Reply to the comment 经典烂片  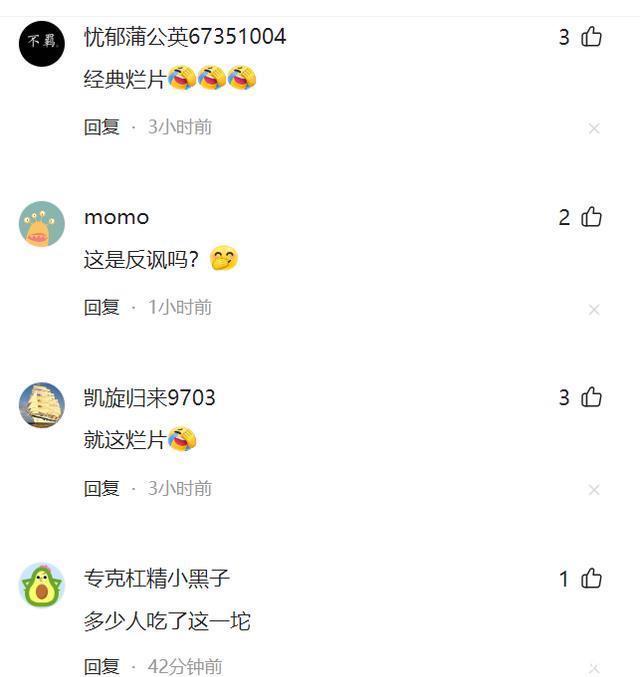pos(101,127)
